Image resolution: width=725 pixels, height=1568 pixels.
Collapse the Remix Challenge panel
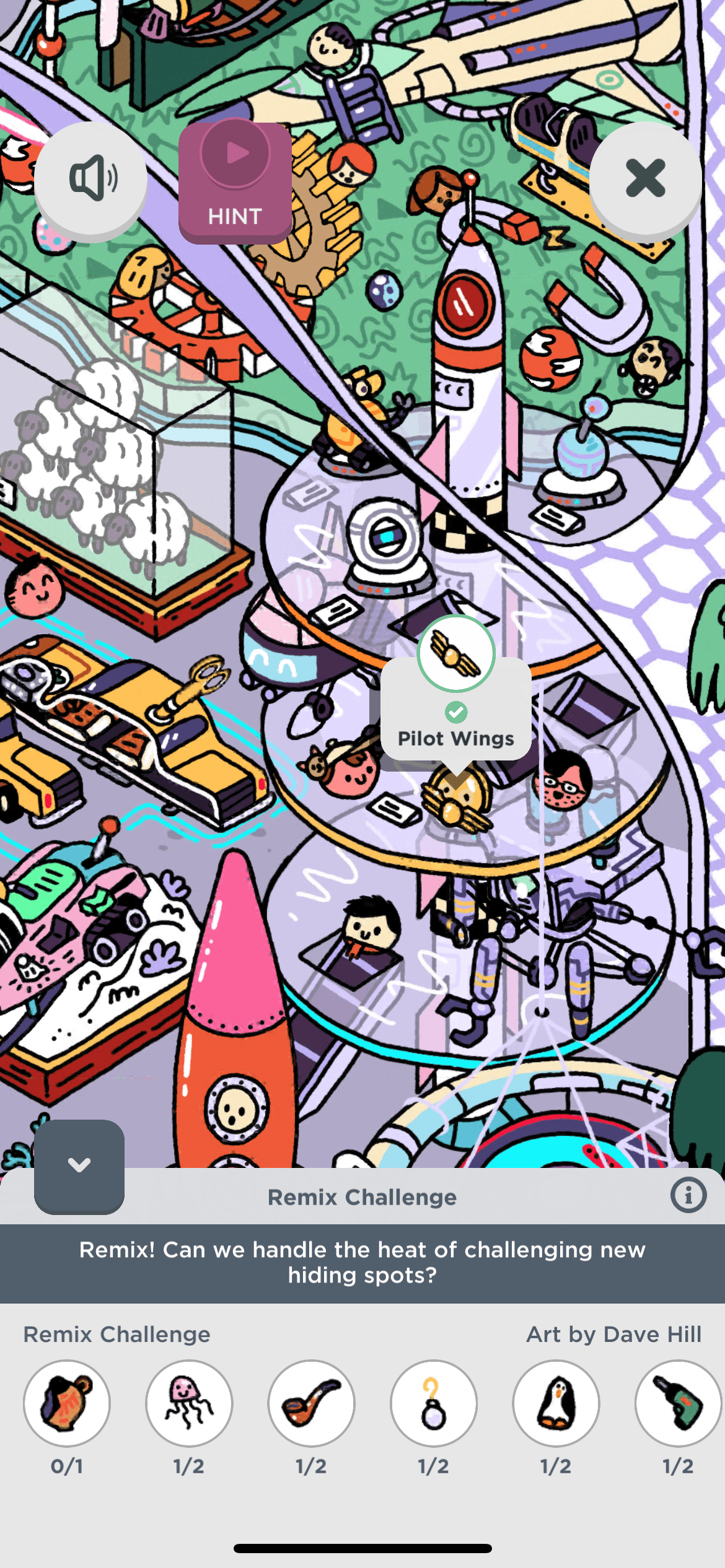click(79, 1165)
